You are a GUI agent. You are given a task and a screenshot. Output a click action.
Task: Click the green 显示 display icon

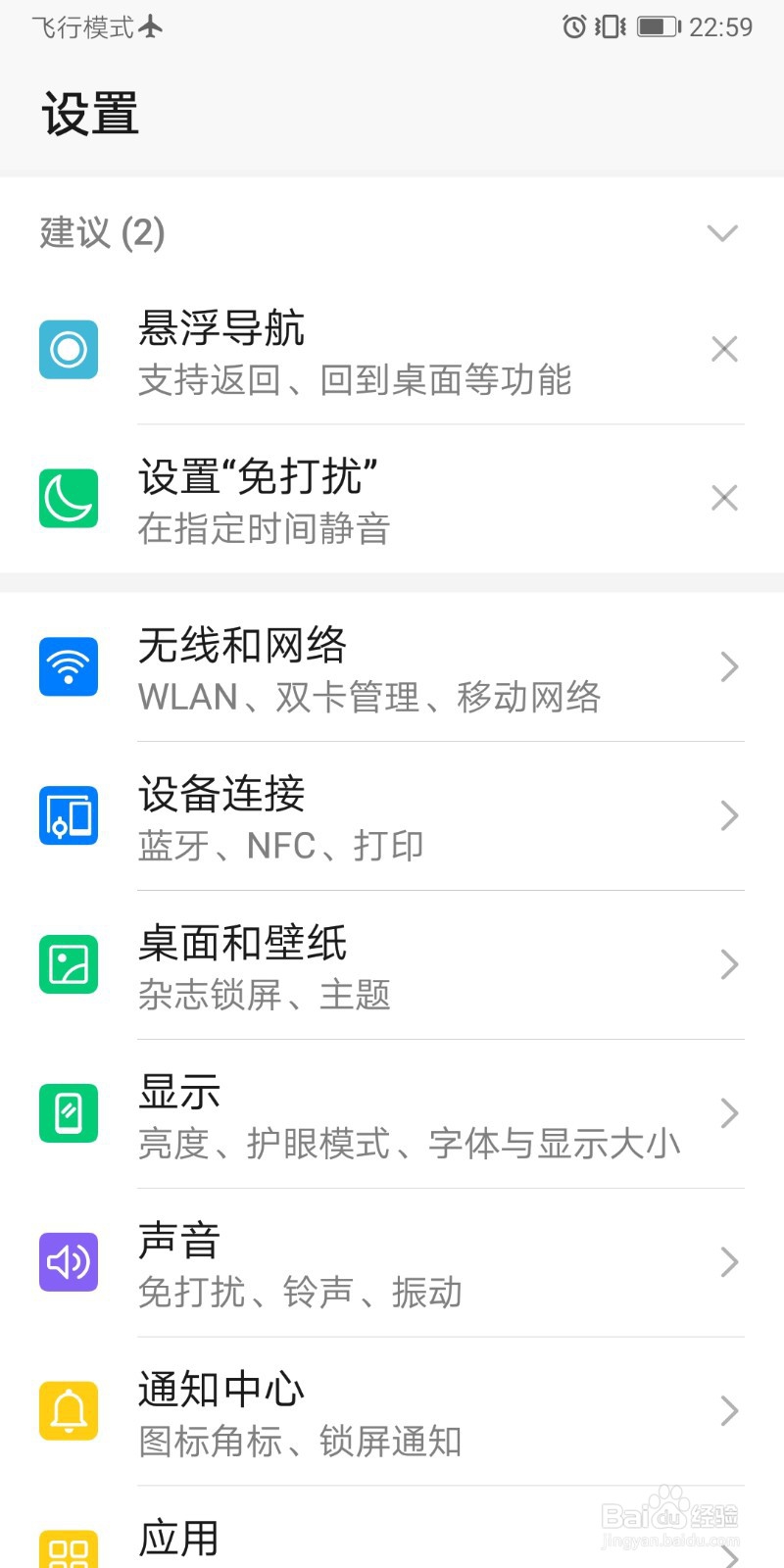[x=68, y=1113]
